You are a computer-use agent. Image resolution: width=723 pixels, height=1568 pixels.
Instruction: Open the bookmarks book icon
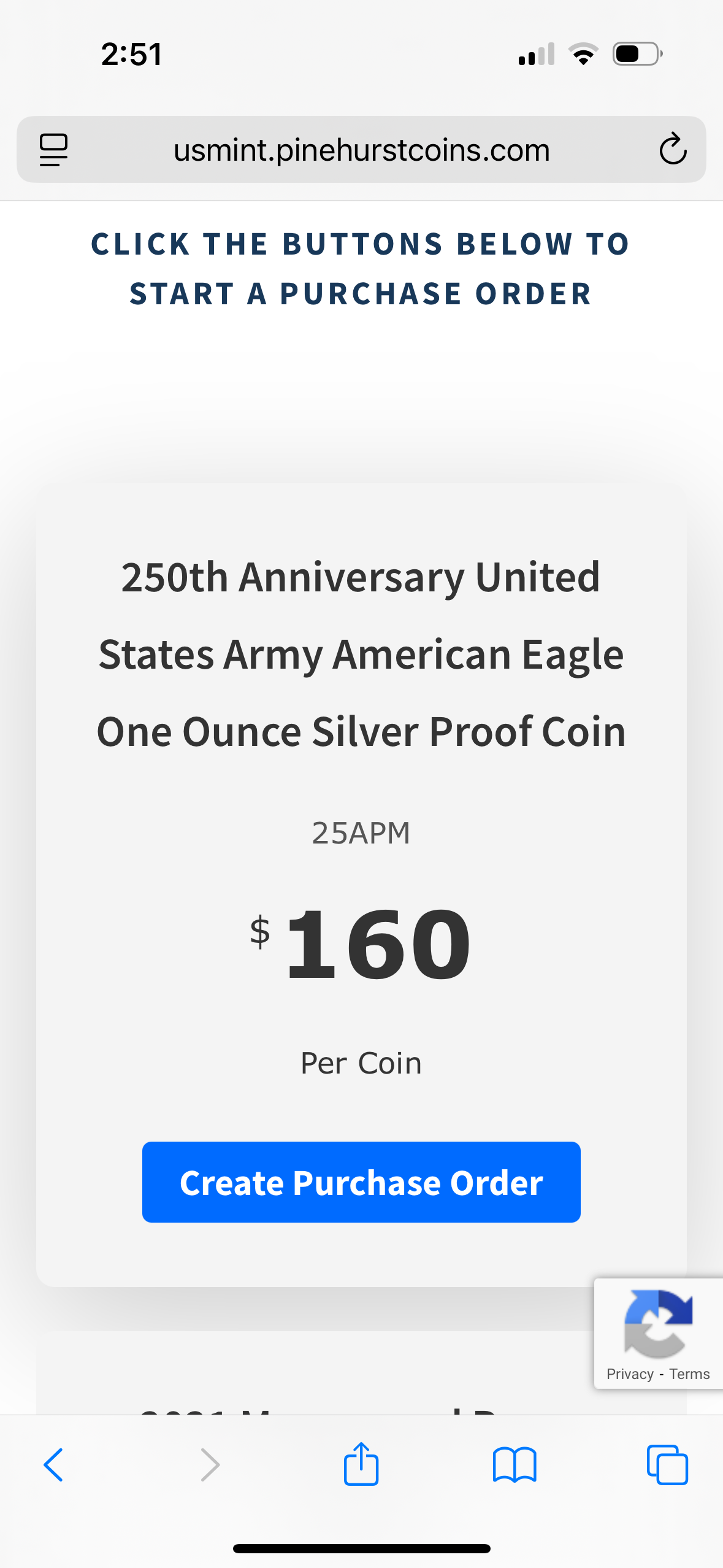point(515,1465)
